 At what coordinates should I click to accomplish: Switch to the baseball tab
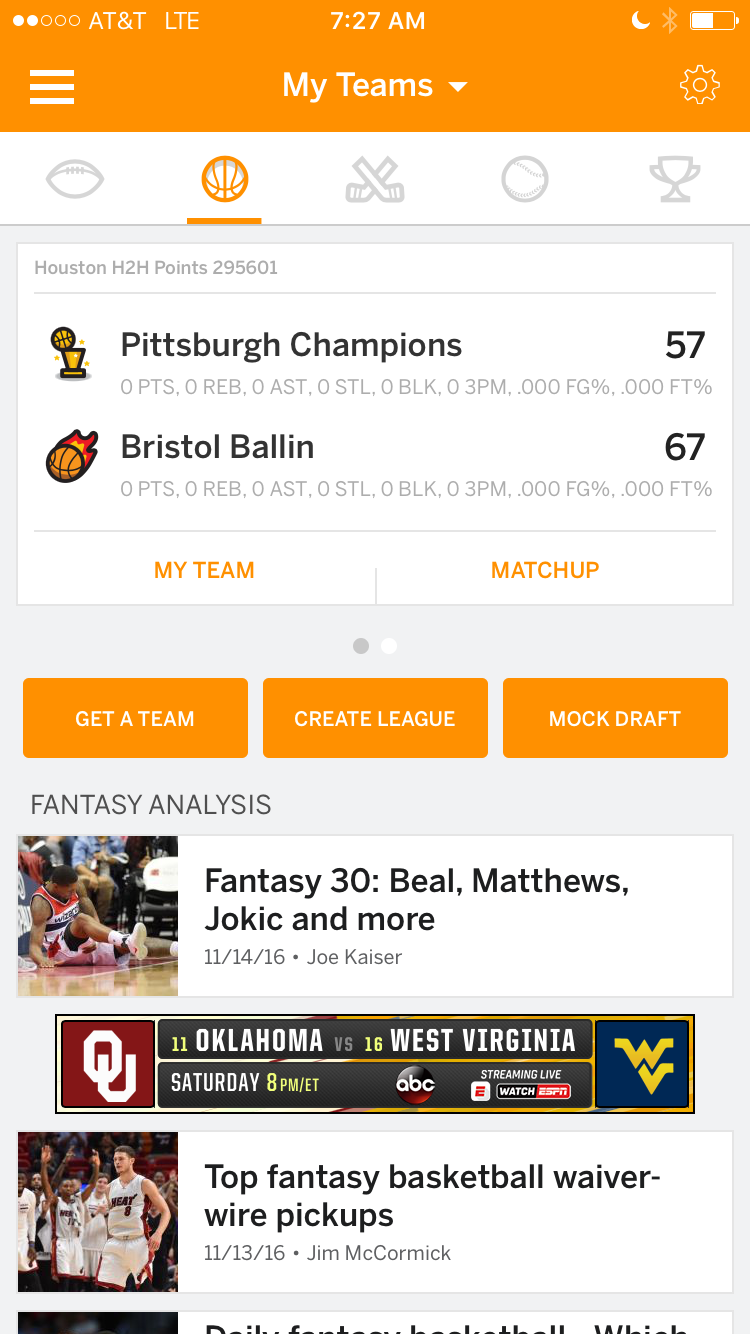click(x=525, y=181)
